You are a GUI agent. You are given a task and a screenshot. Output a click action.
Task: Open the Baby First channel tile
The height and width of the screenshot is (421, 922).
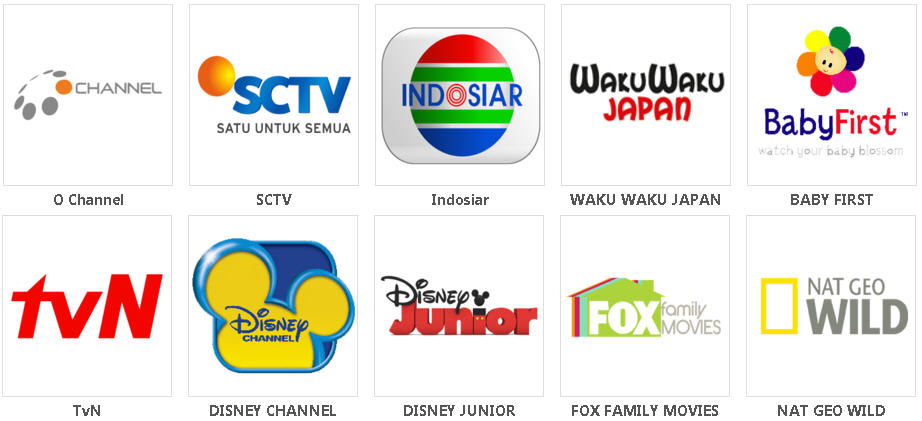[832, 95]
